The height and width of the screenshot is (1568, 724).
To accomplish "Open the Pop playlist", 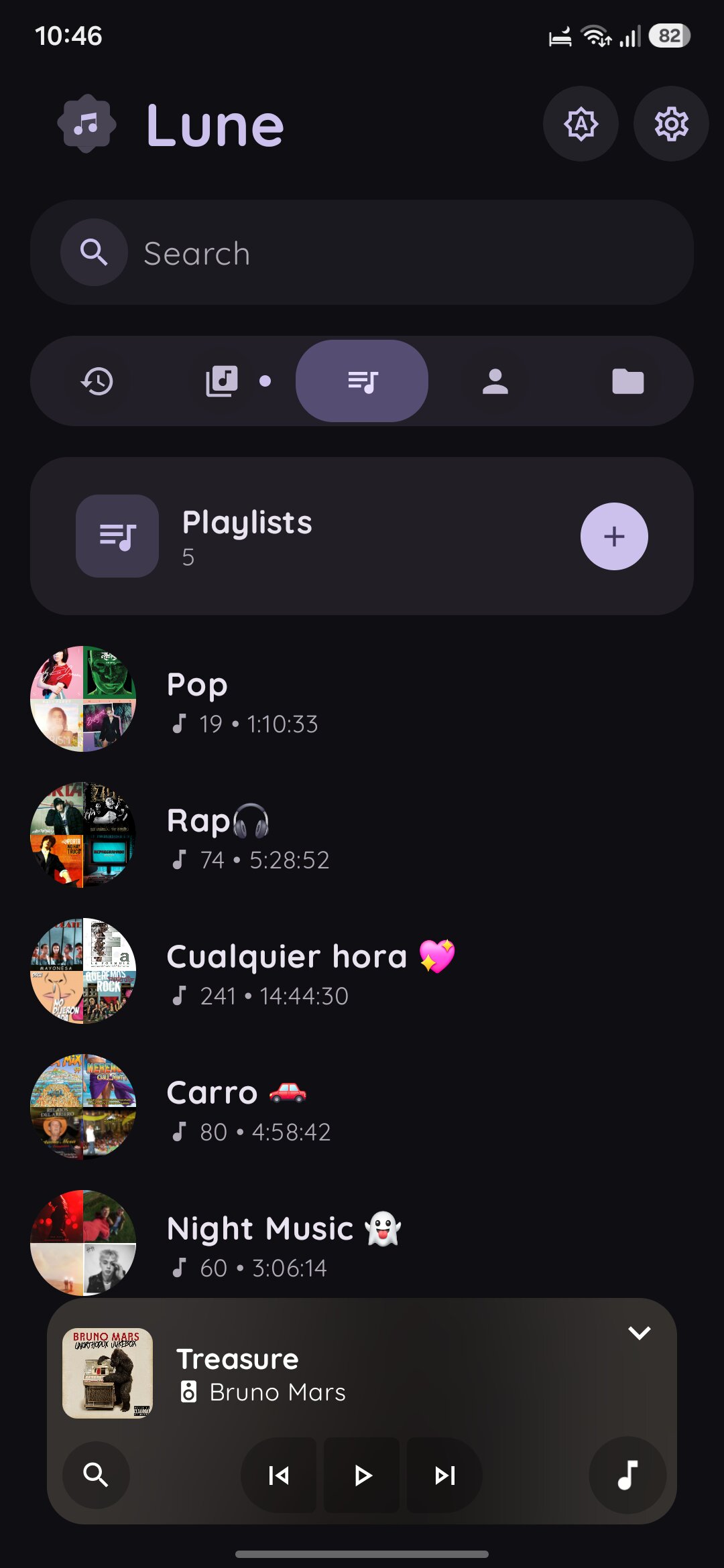I will point(362,699).
